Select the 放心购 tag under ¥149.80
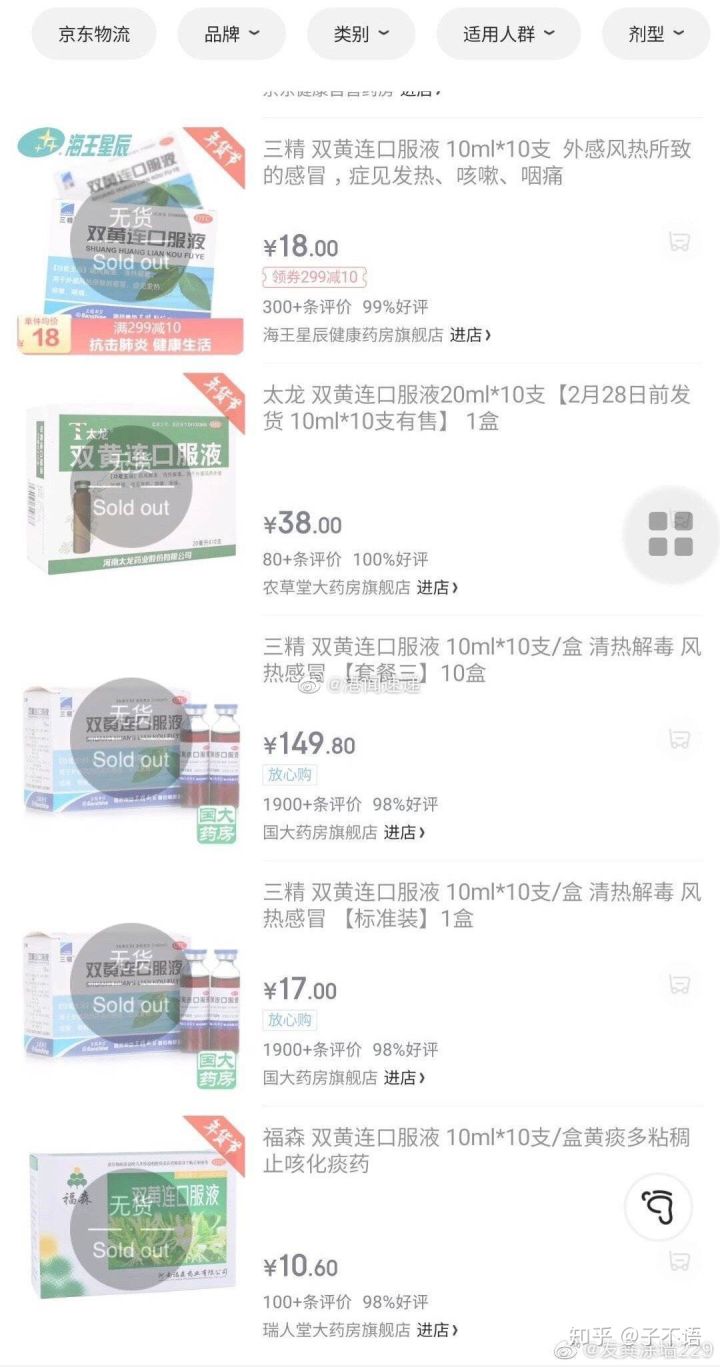720x1367 pixels. (289, 775)
